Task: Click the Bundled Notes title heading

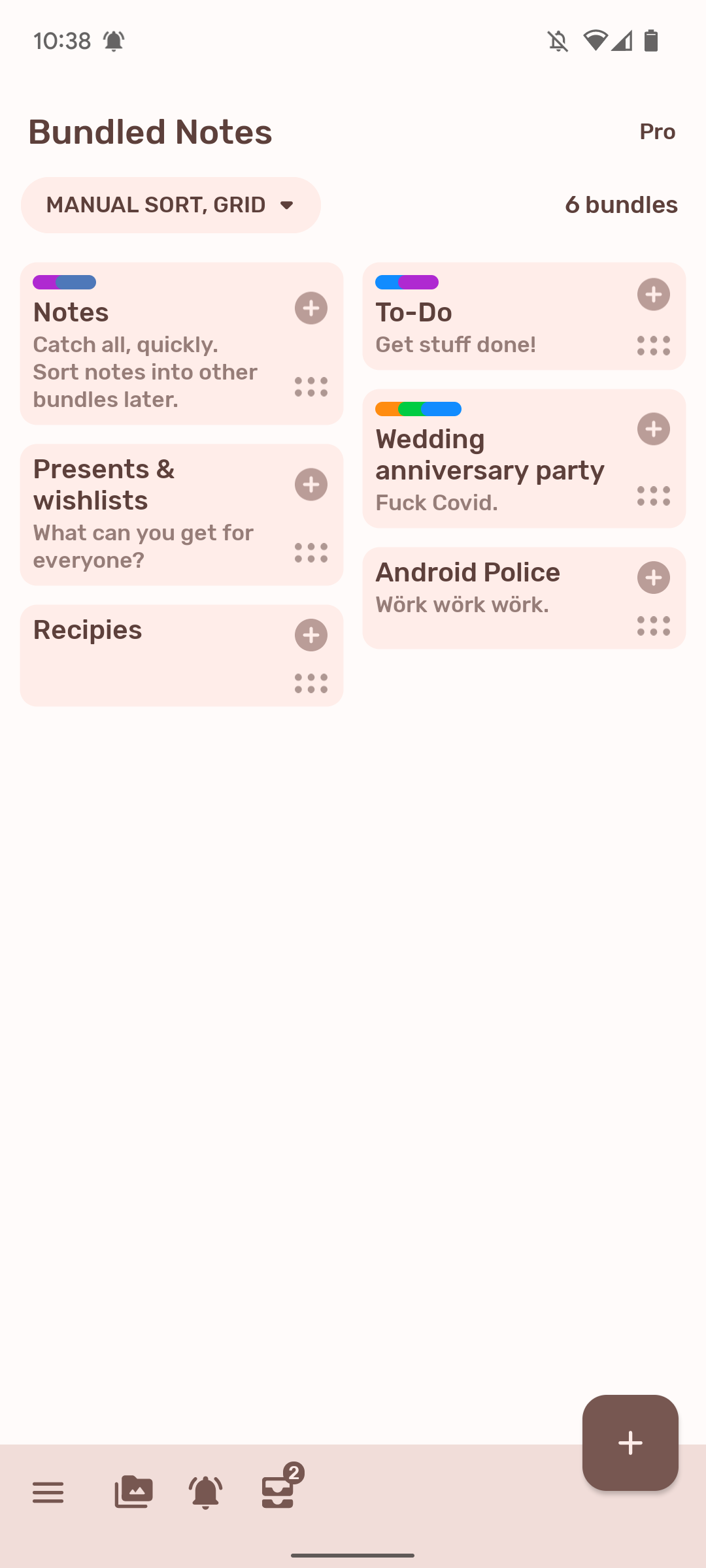Action: coord(150,131)
